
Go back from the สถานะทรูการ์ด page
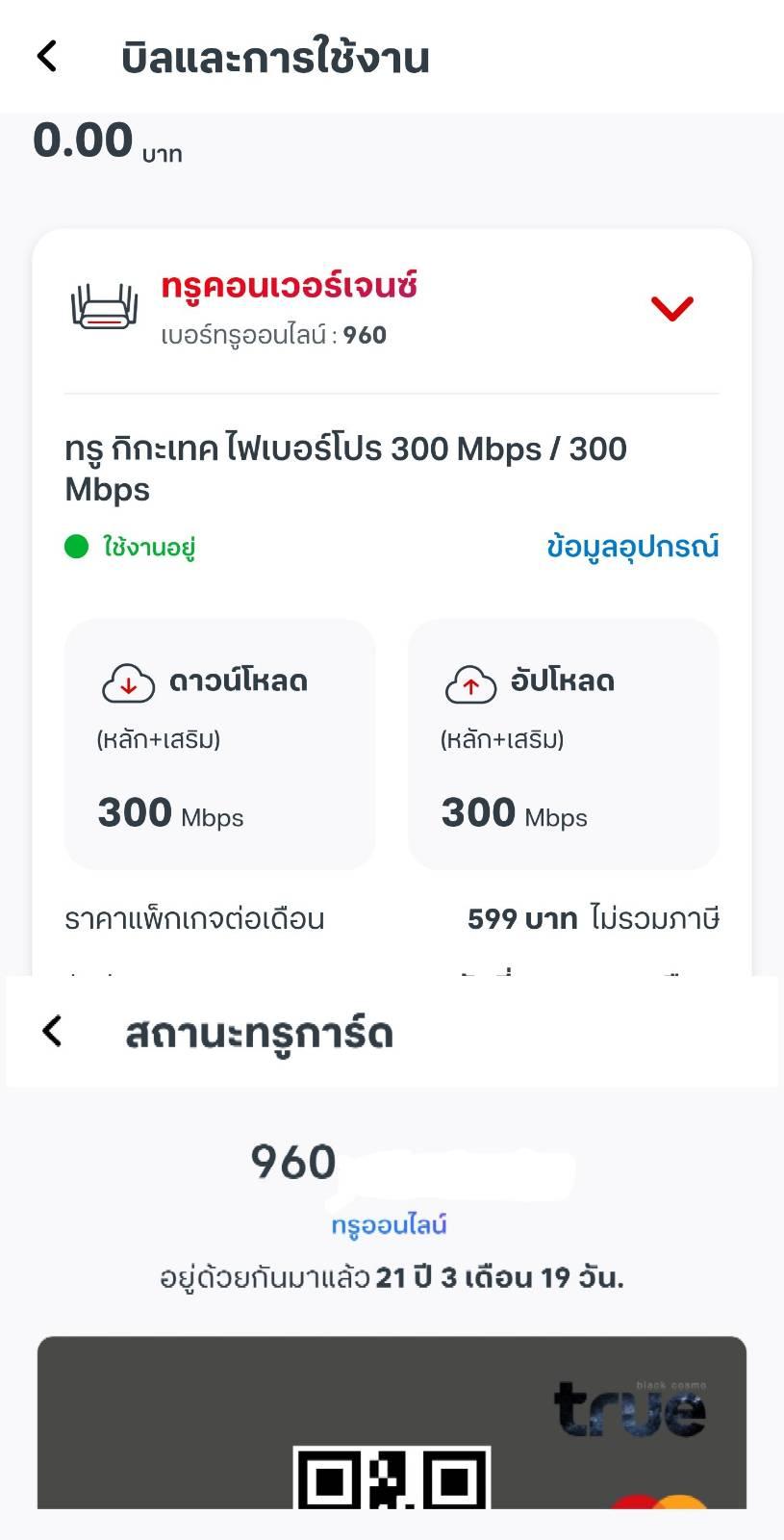[53, 1031]
